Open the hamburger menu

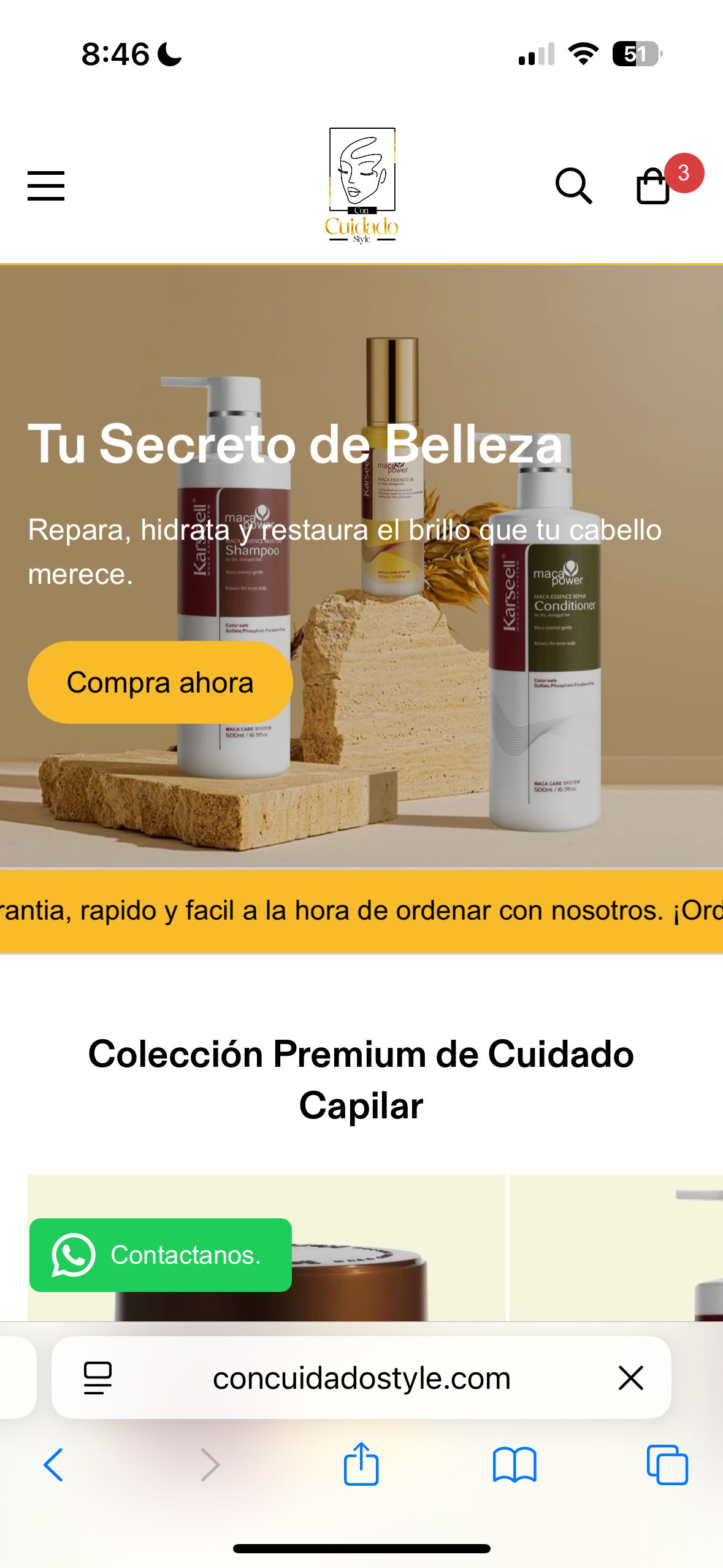point(46,186)
